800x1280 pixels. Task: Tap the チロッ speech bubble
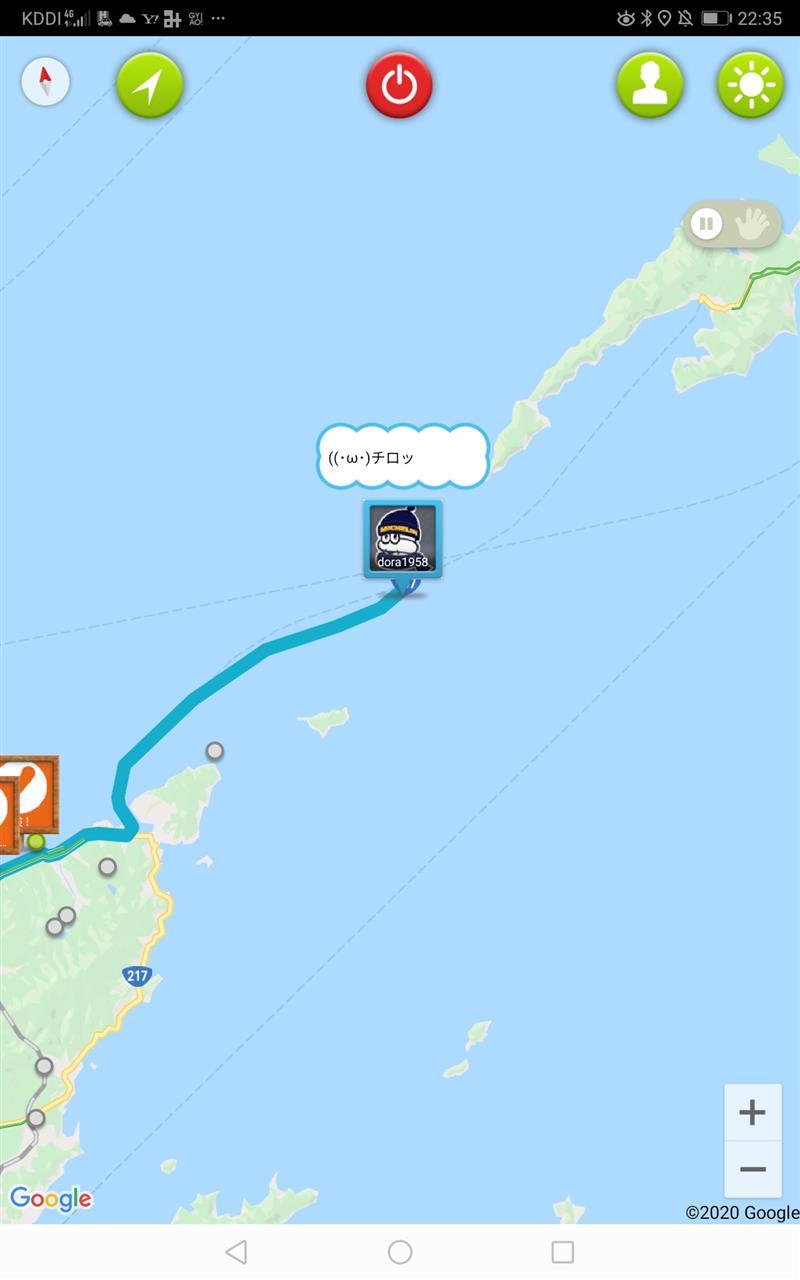pos(403,457)
